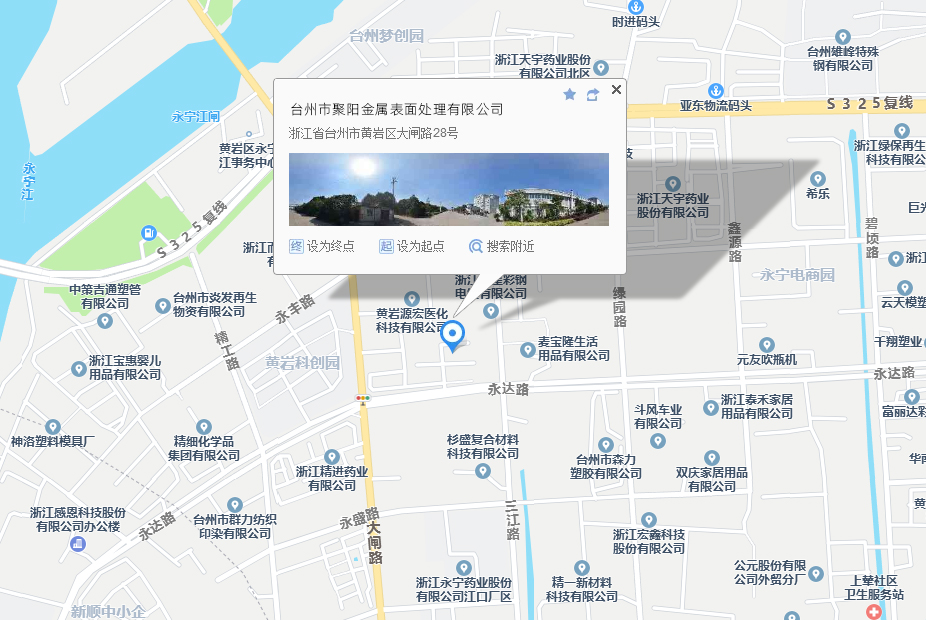The width and height of the screenshot is (926, 620).
Task: Select 设为终点 as destination
Action: (x=322, y=246)
